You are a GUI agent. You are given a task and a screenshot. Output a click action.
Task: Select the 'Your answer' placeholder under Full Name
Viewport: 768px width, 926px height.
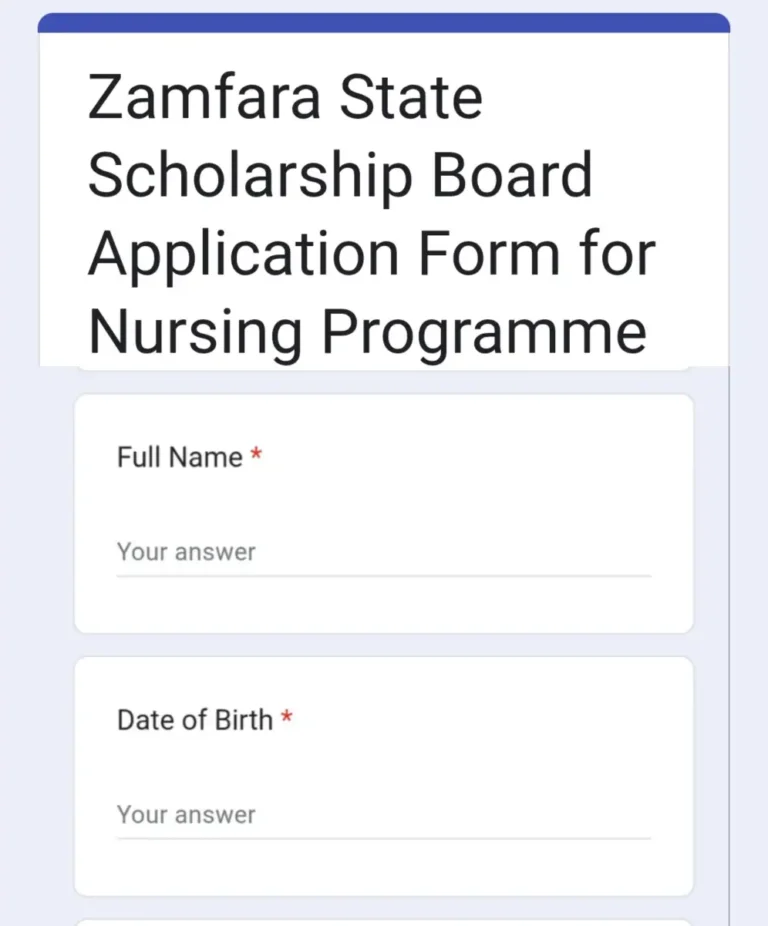[x=186, y=552]
